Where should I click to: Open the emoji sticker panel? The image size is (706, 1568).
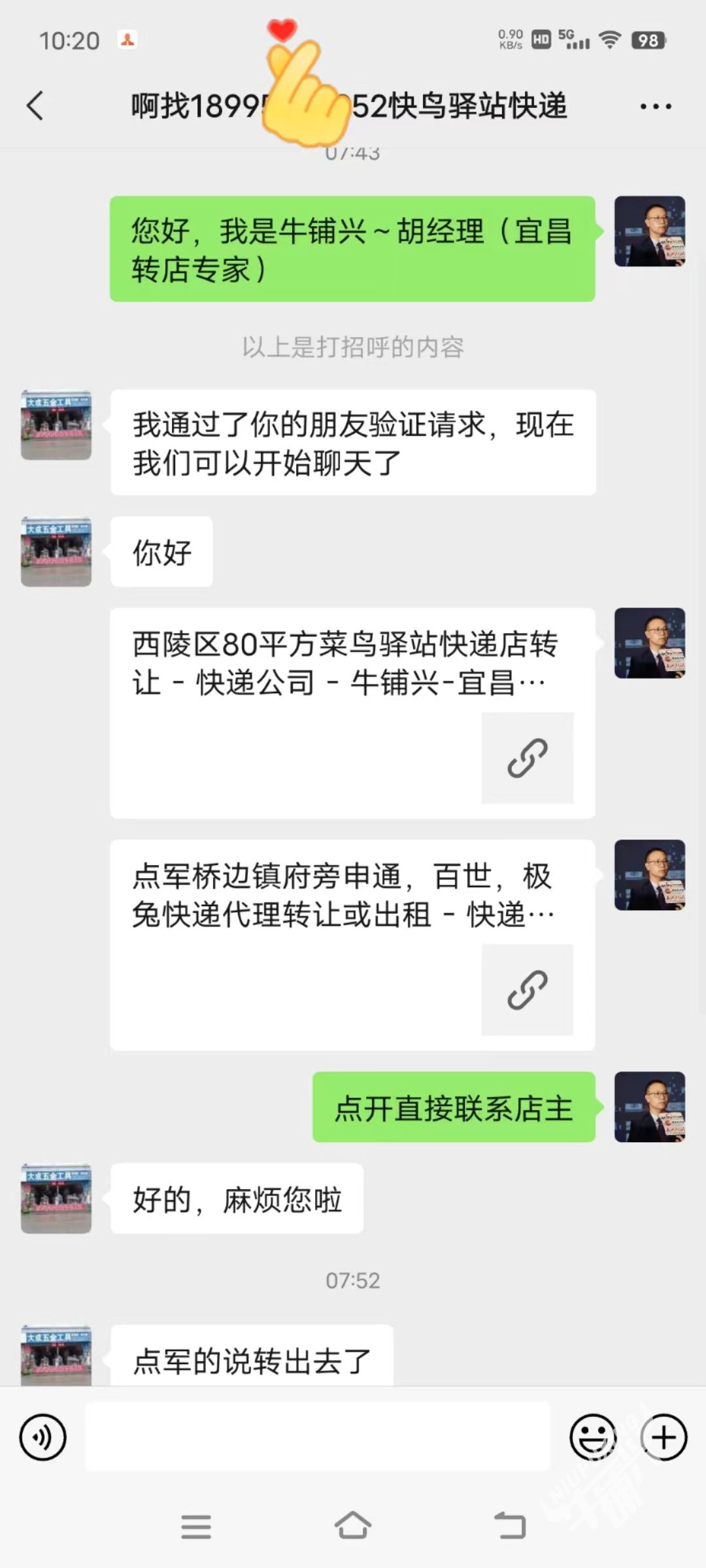point(593,1437)
